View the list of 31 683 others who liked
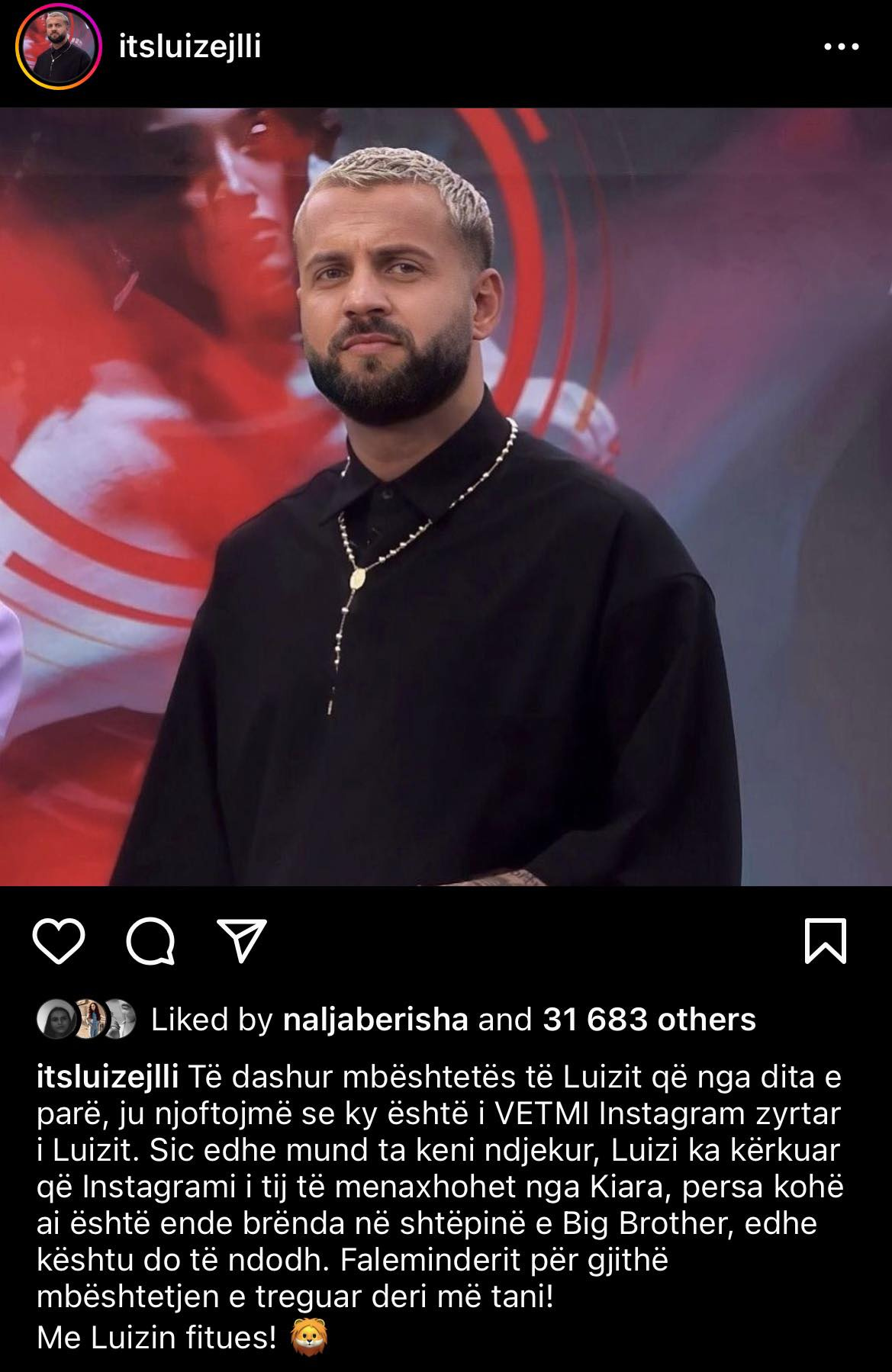This screenshot has height=1372, width=892. (649, 1020)
